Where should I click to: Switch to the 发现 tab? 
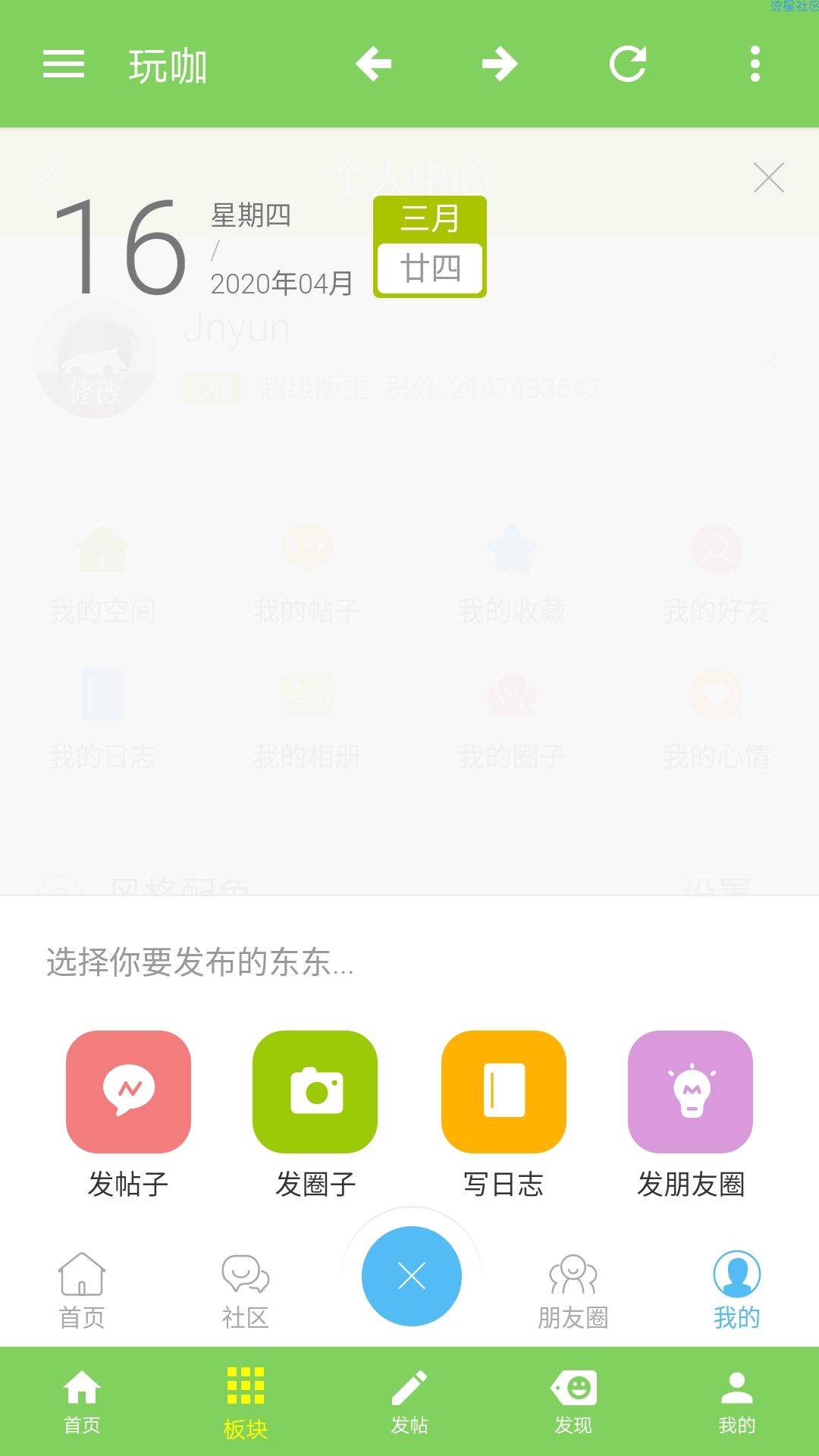tap(573, 1401)
